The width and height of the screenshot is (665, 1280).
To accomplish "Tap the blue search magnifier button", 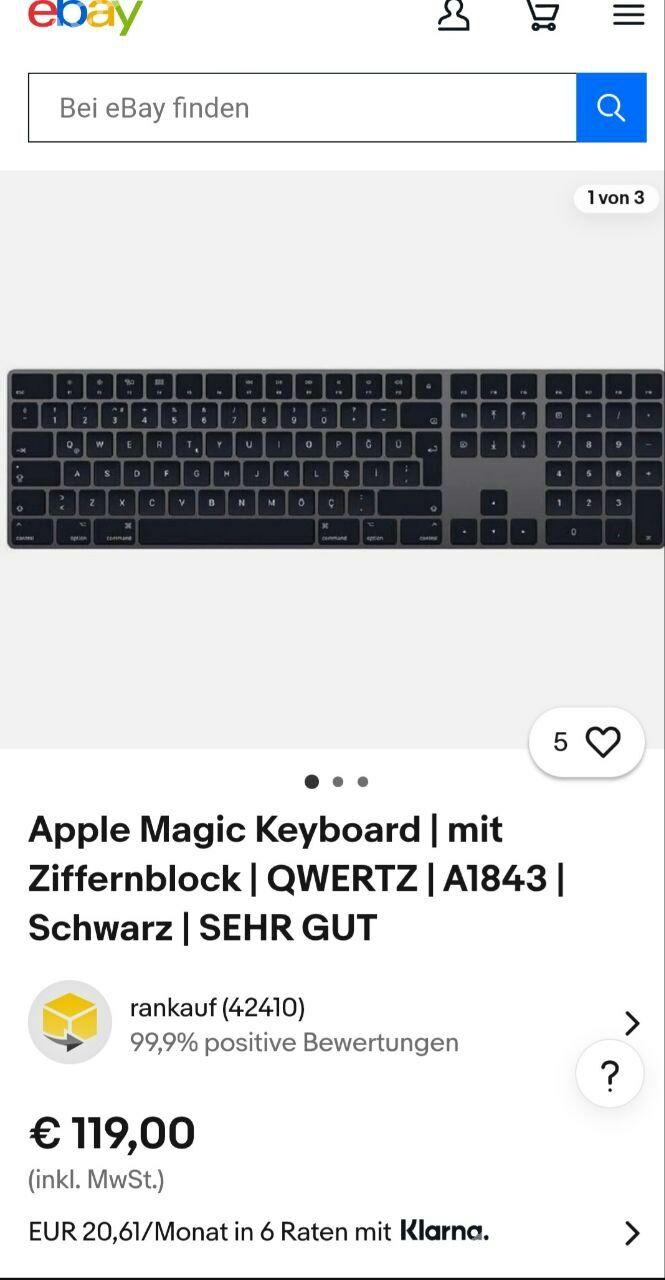I will coord(611,108).
